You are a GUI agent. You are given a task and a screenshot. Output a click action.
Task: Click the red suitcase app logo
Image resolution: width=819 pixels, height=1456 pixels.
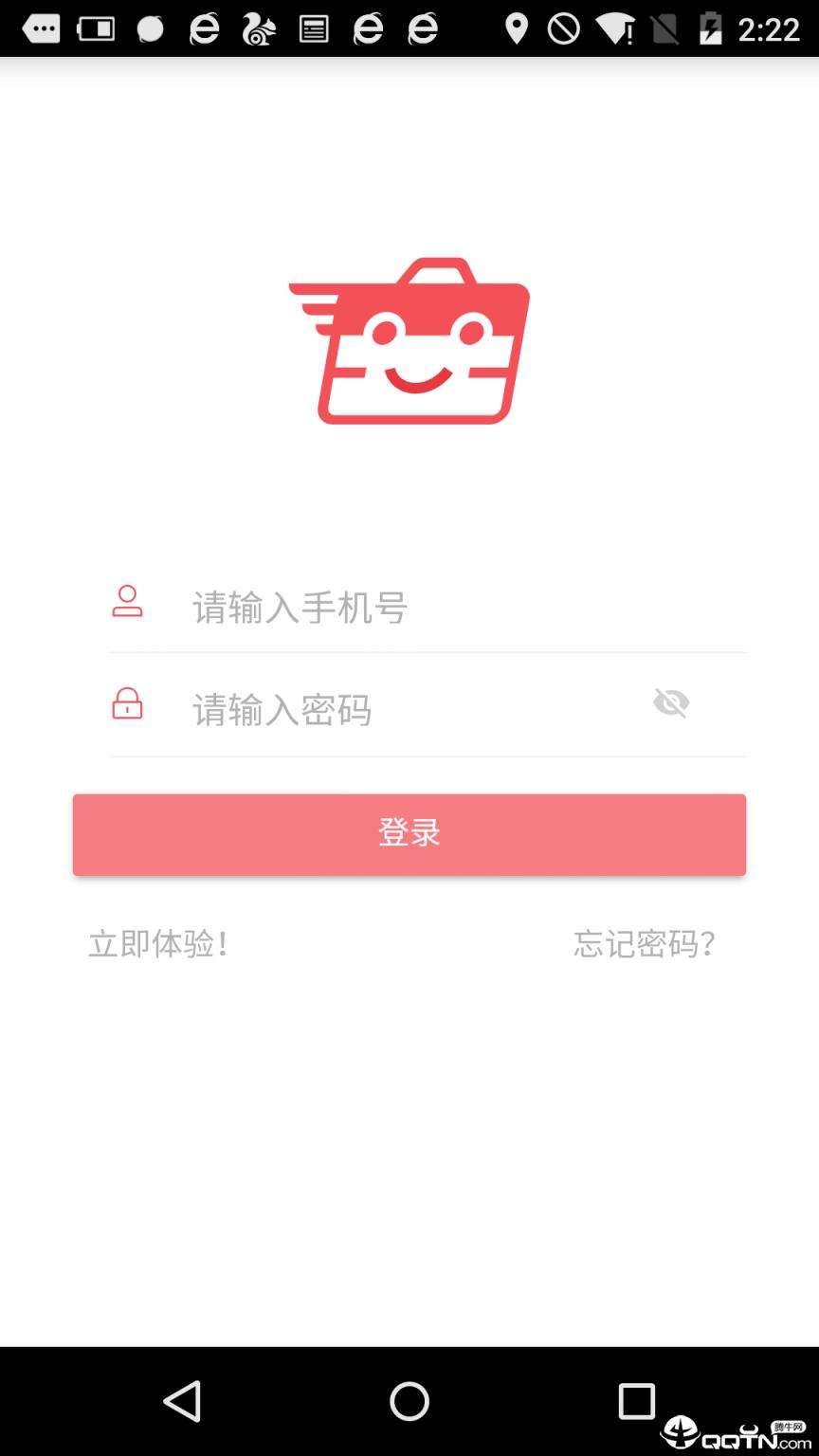pyautogui.click(x=409, y=341)
